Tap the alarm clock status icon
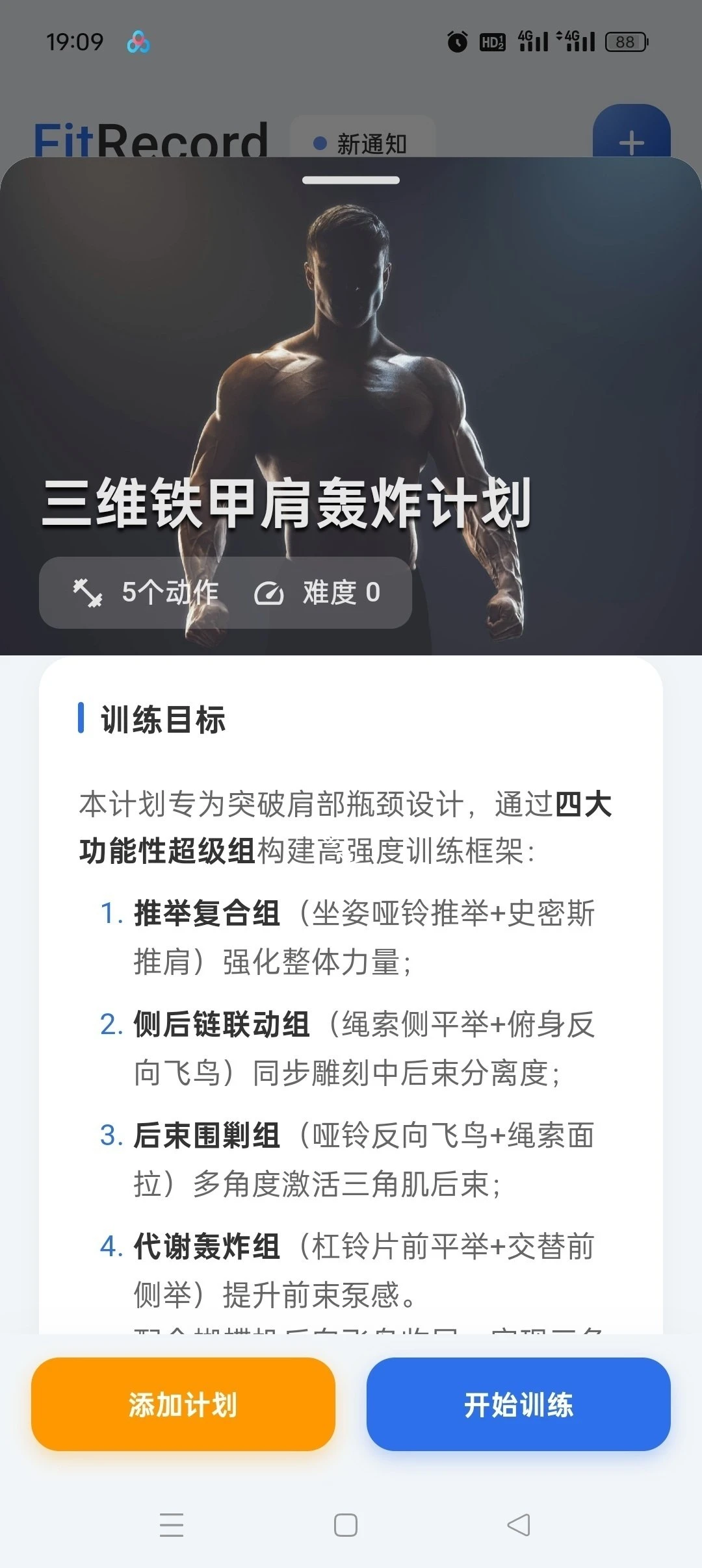Viewport: 702px width, 1568px height. [x=458, y=42]
